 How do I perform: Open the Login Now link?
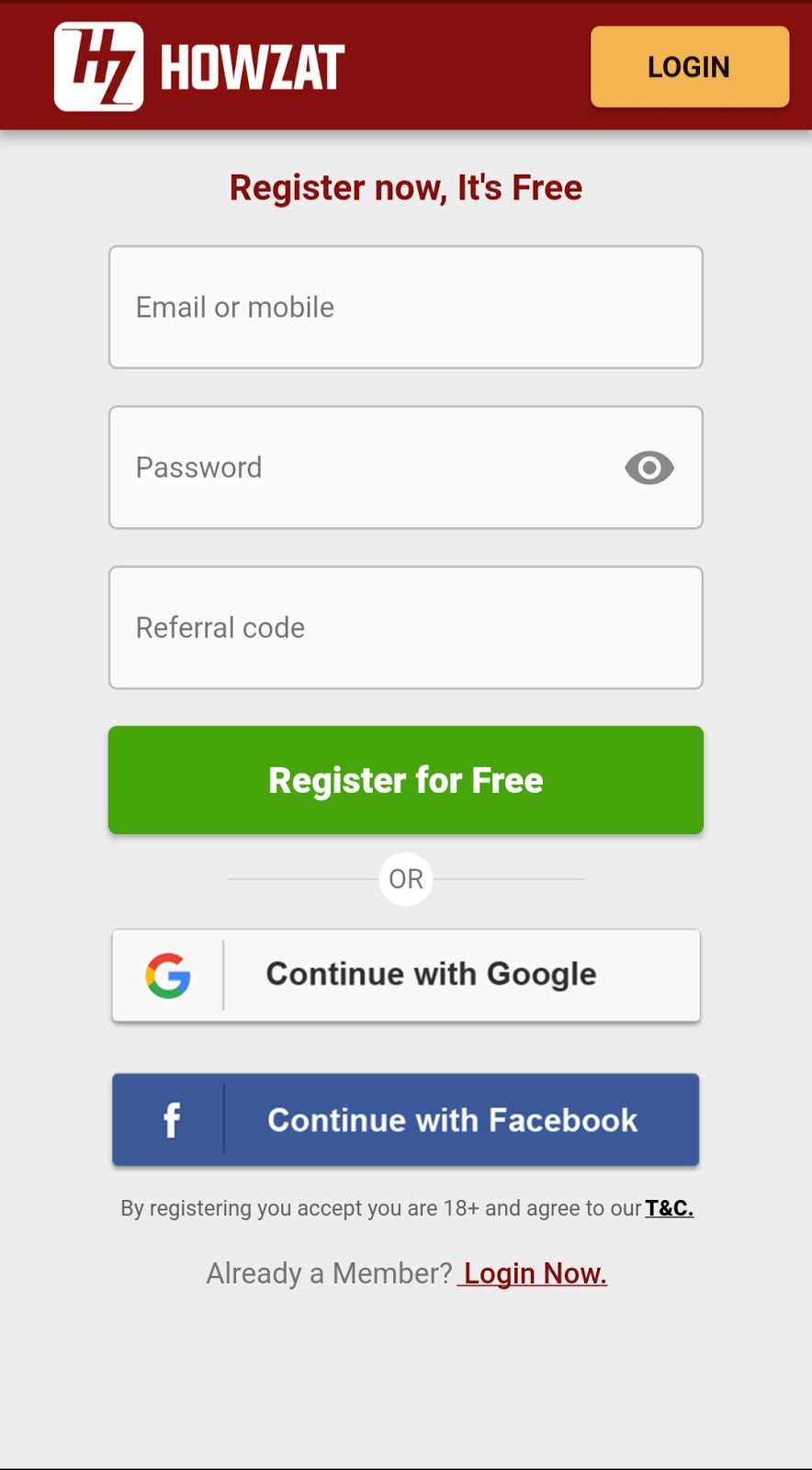point(534,1273)
